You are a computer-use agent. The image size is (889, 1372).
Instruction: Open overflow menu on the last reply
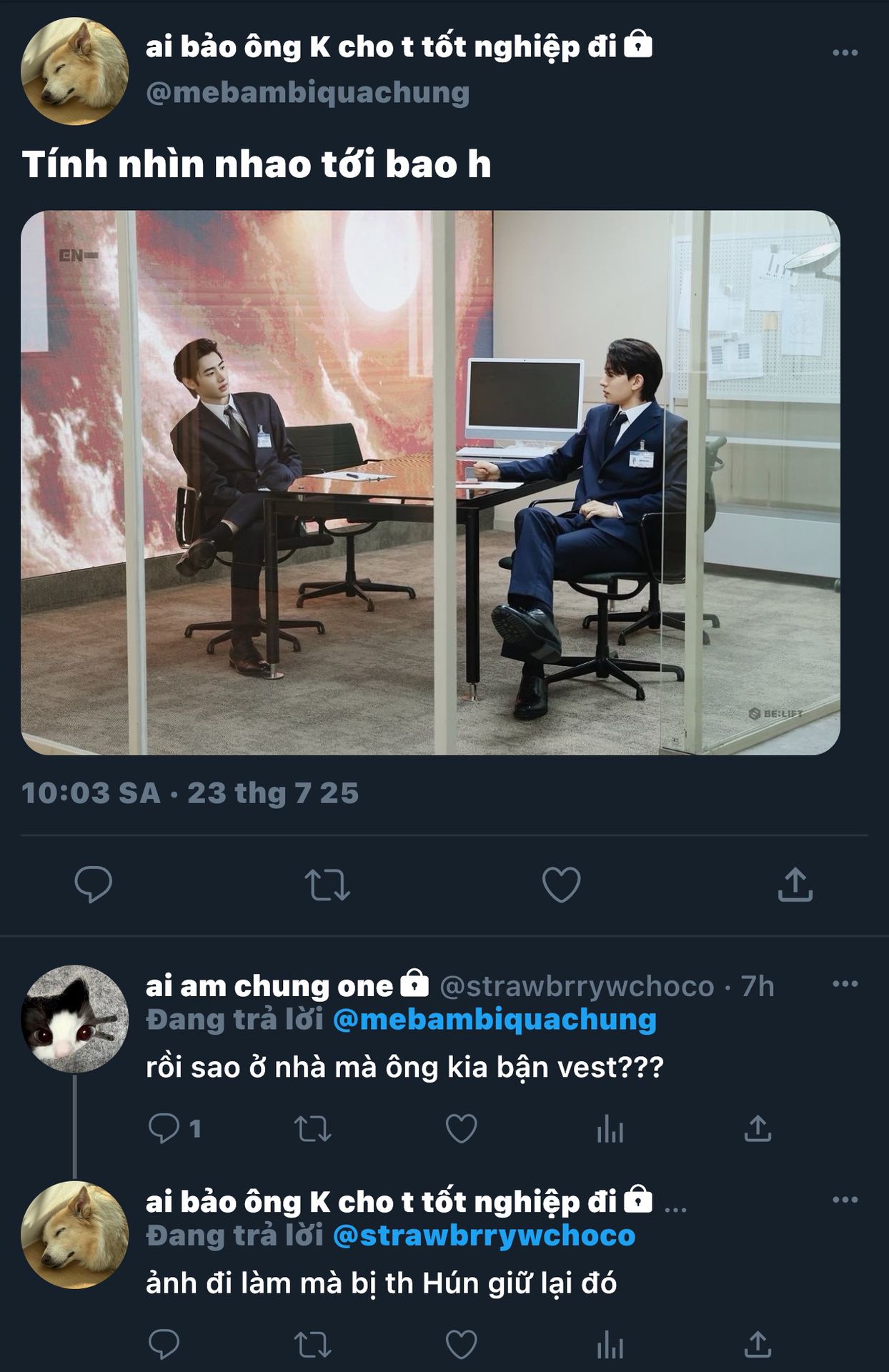(x=845, y=1200)
